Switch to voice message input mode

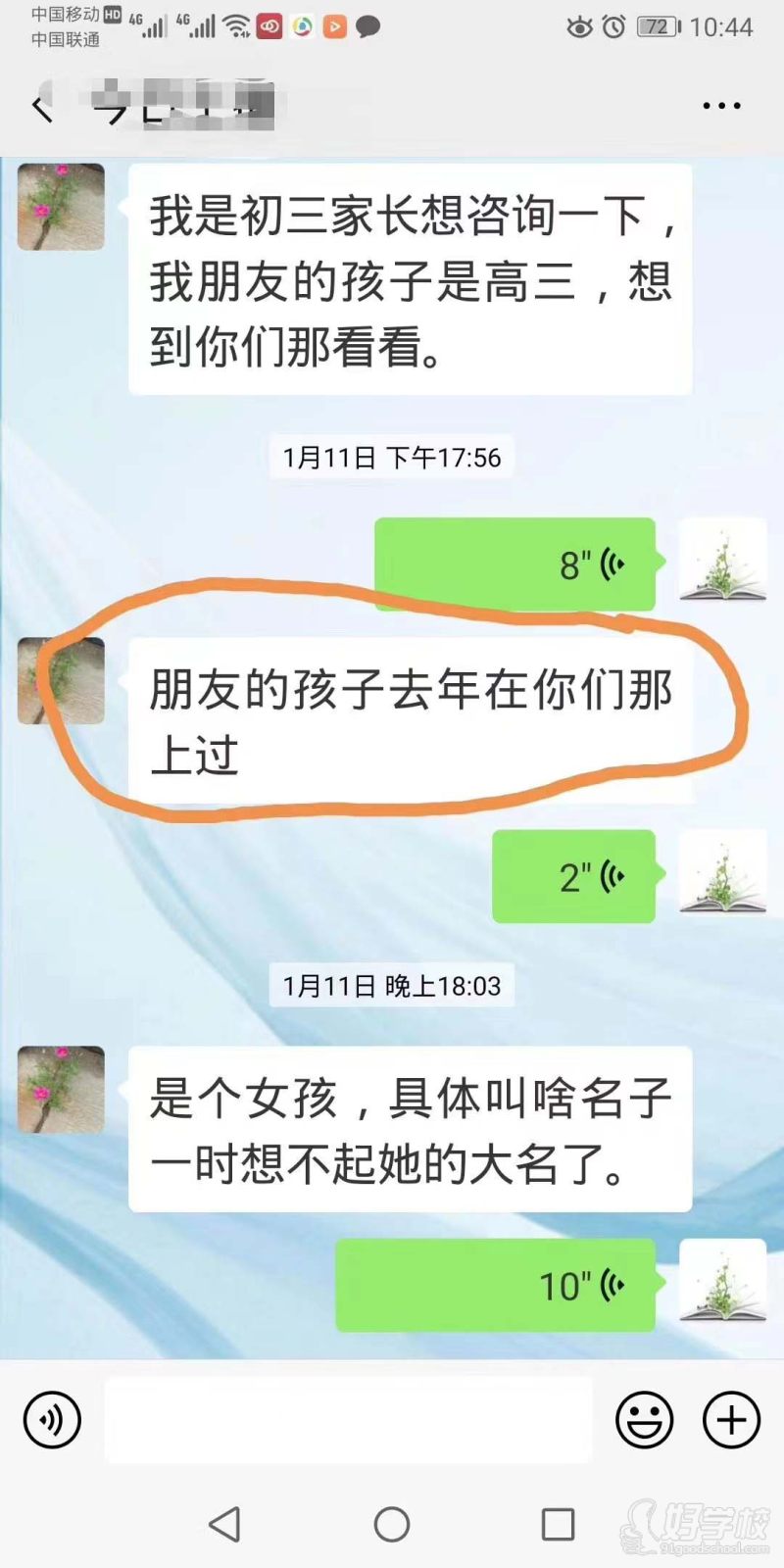tap(51, 1419)
